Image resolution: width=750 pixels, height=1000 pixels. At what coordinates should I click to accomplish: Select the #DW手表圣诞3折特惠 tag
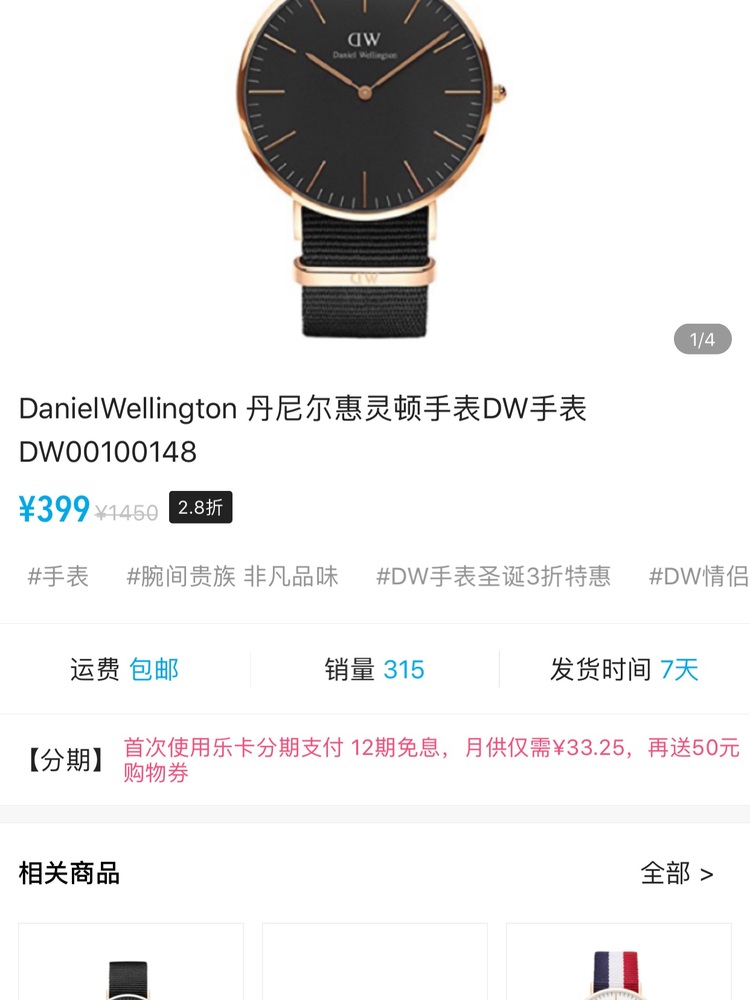[493, 577]
